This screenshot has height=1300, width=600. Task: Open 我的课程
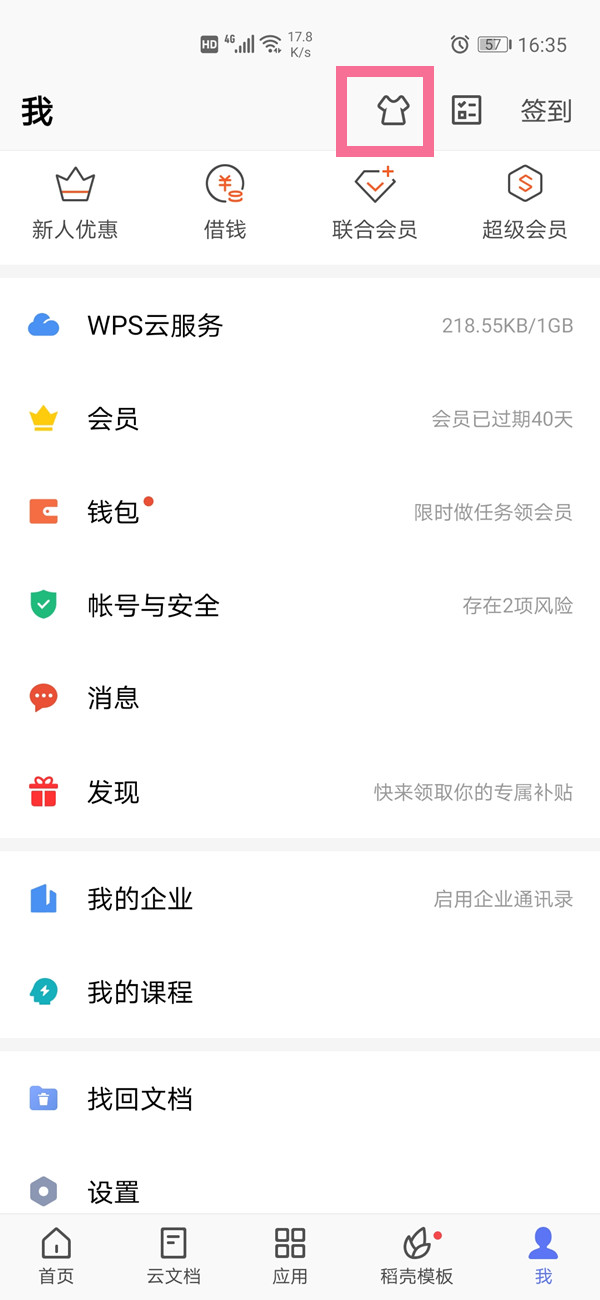(x=300, y=992)
